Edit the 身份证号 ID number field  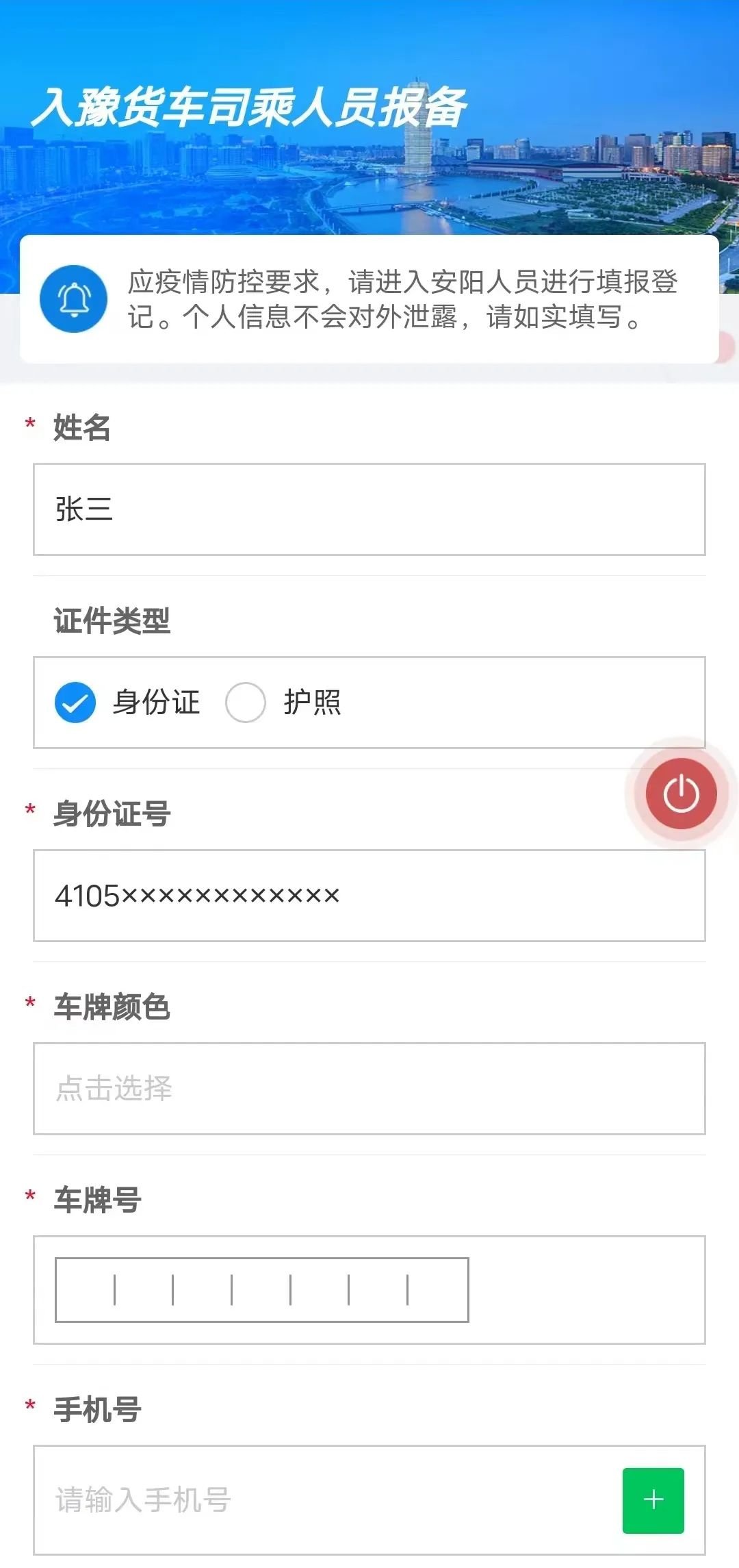tap(369, 896)
